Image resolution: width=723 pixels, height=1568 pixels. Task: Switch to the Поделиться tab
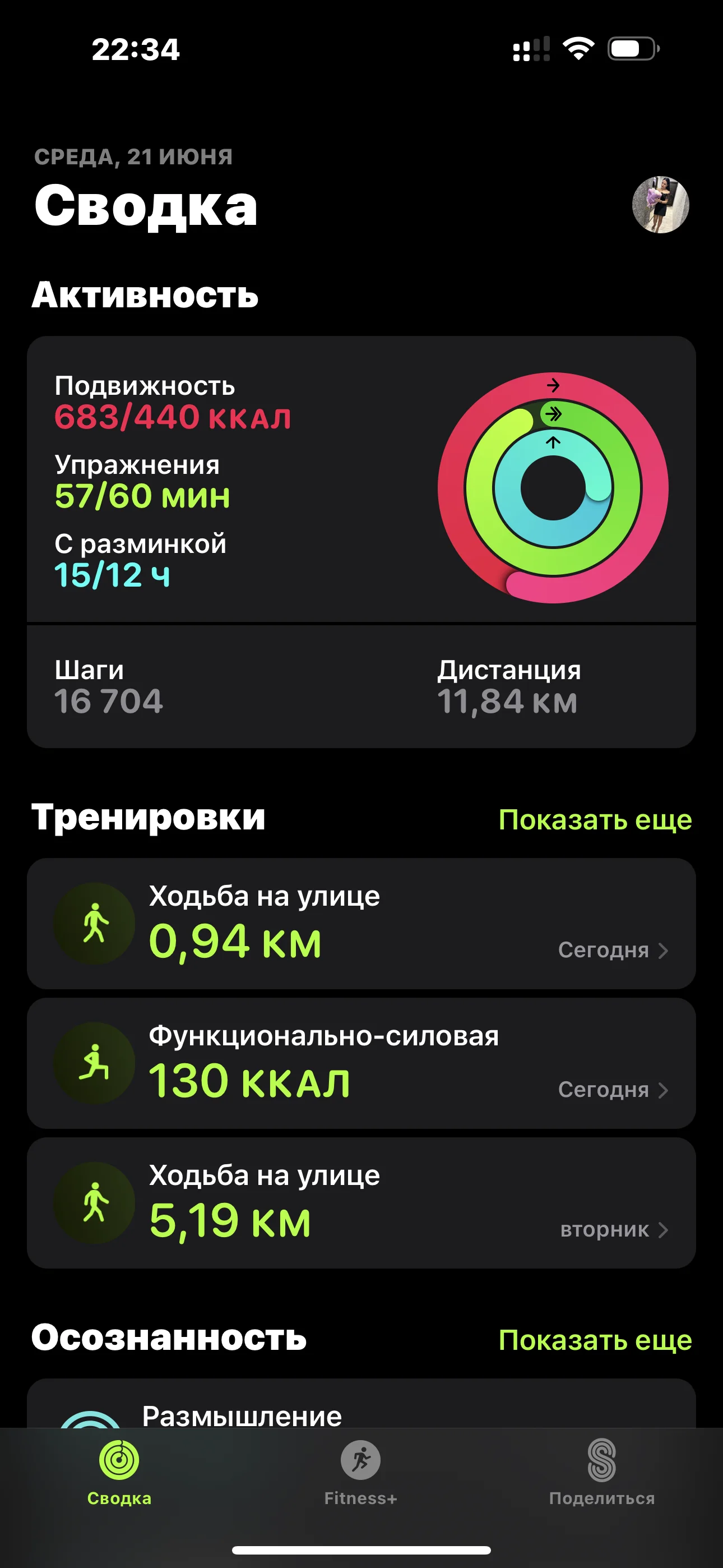[x=601, y=1472]
